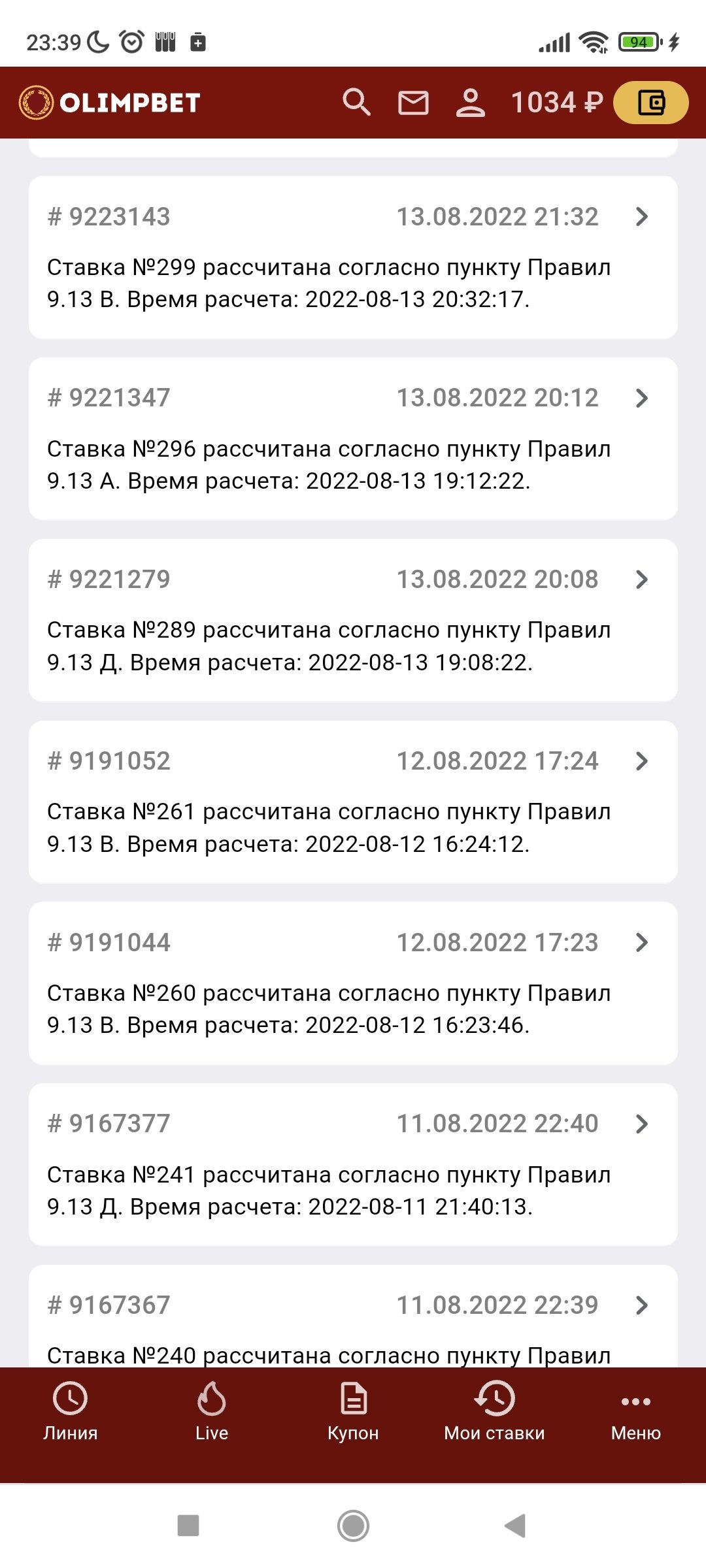Tap the system back button
706x1568 pixels.
pos(515,1526)
